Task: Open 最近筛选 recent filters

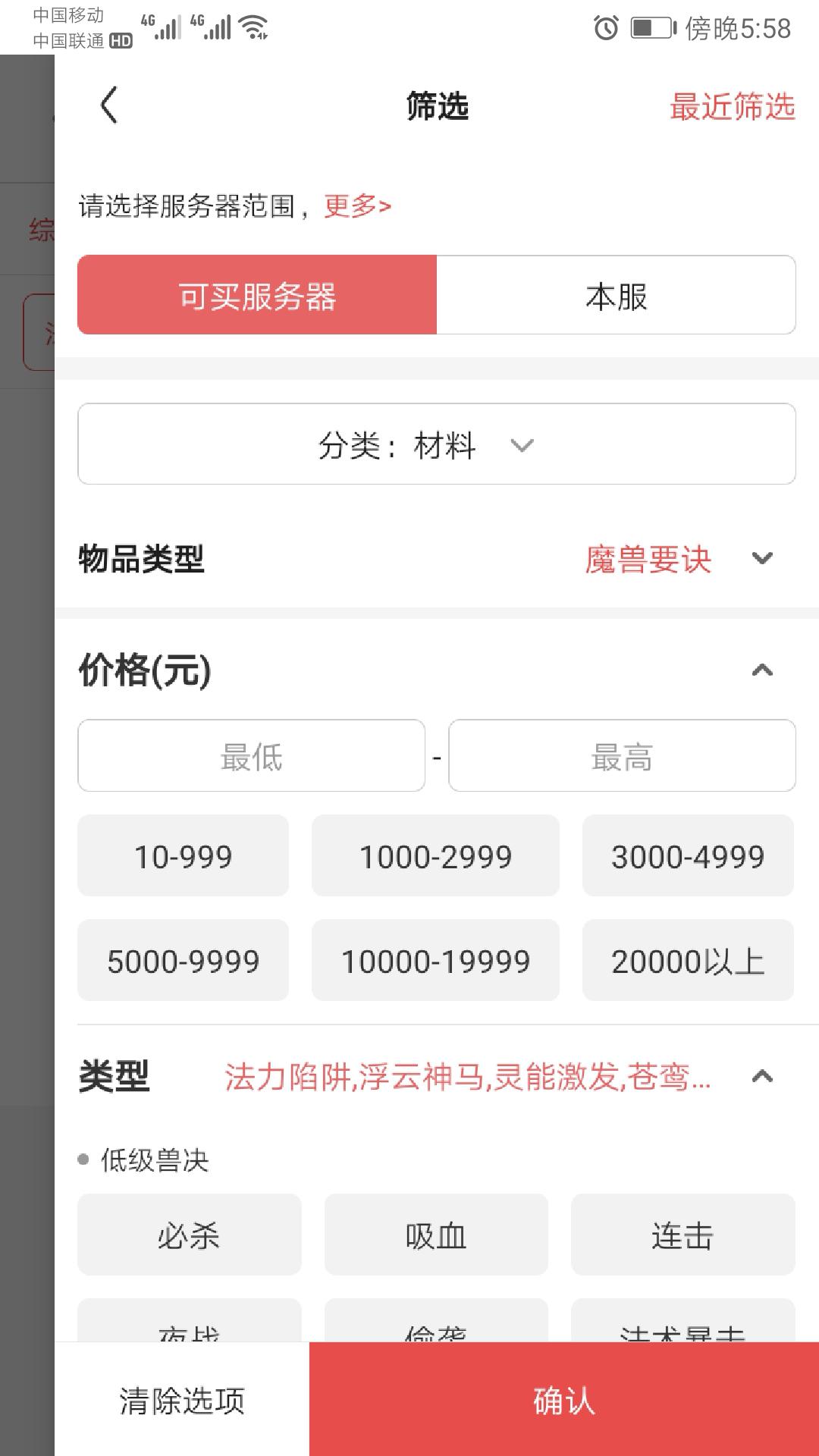Action: pyautogui.click(x=732, y=107)
